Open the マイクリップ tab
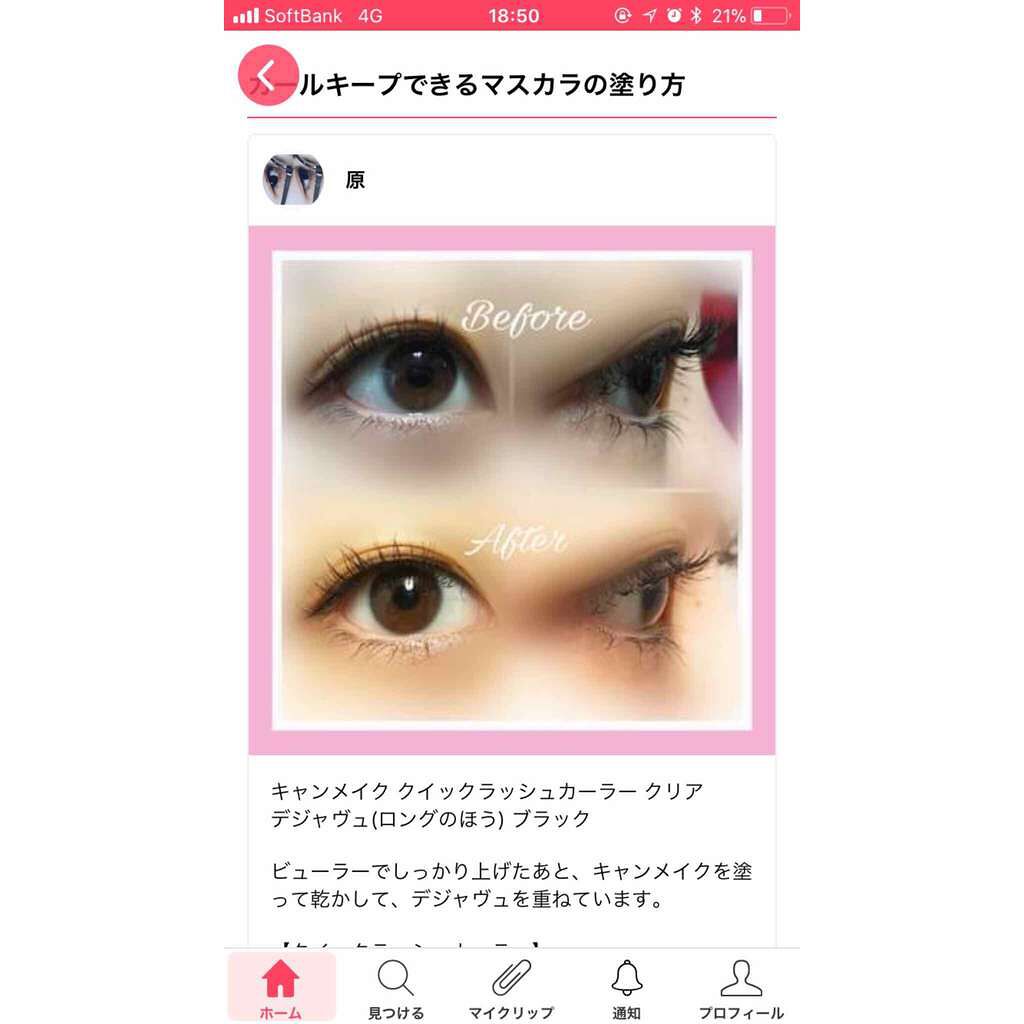The height and width of the screenshot is (1024, 1024). [511, 987]
